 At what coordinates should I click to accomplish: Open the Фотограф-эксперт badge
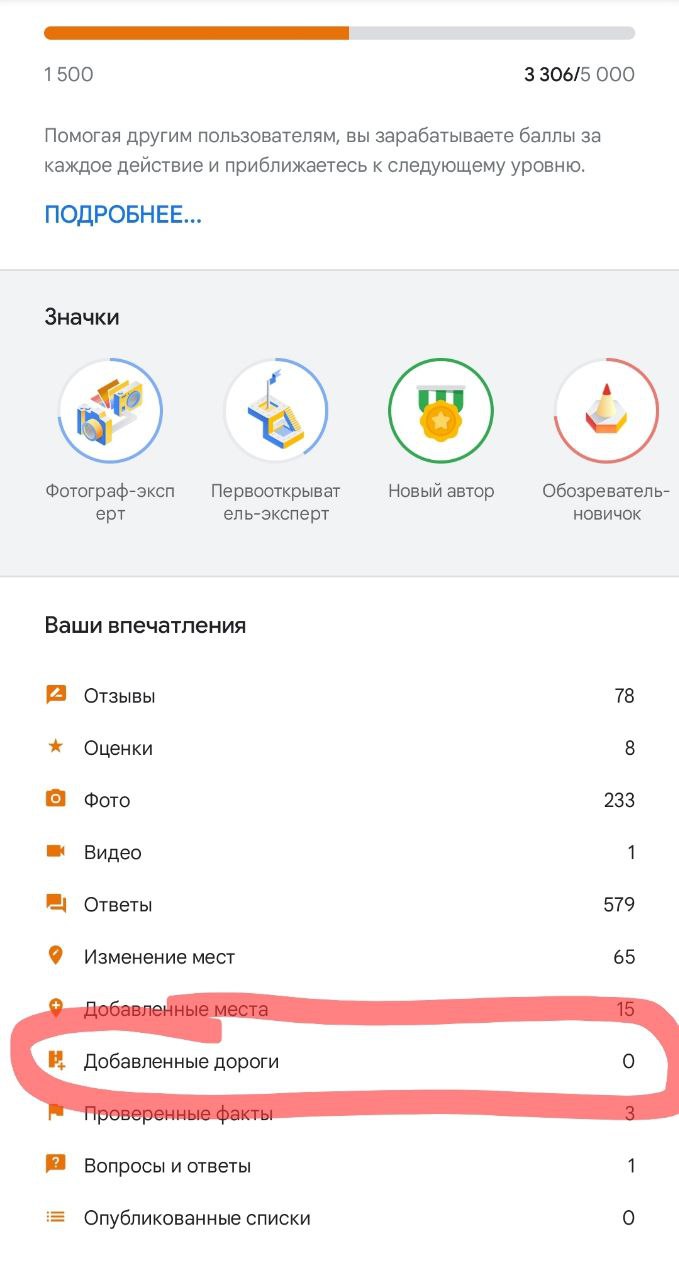tap(110, 441)
